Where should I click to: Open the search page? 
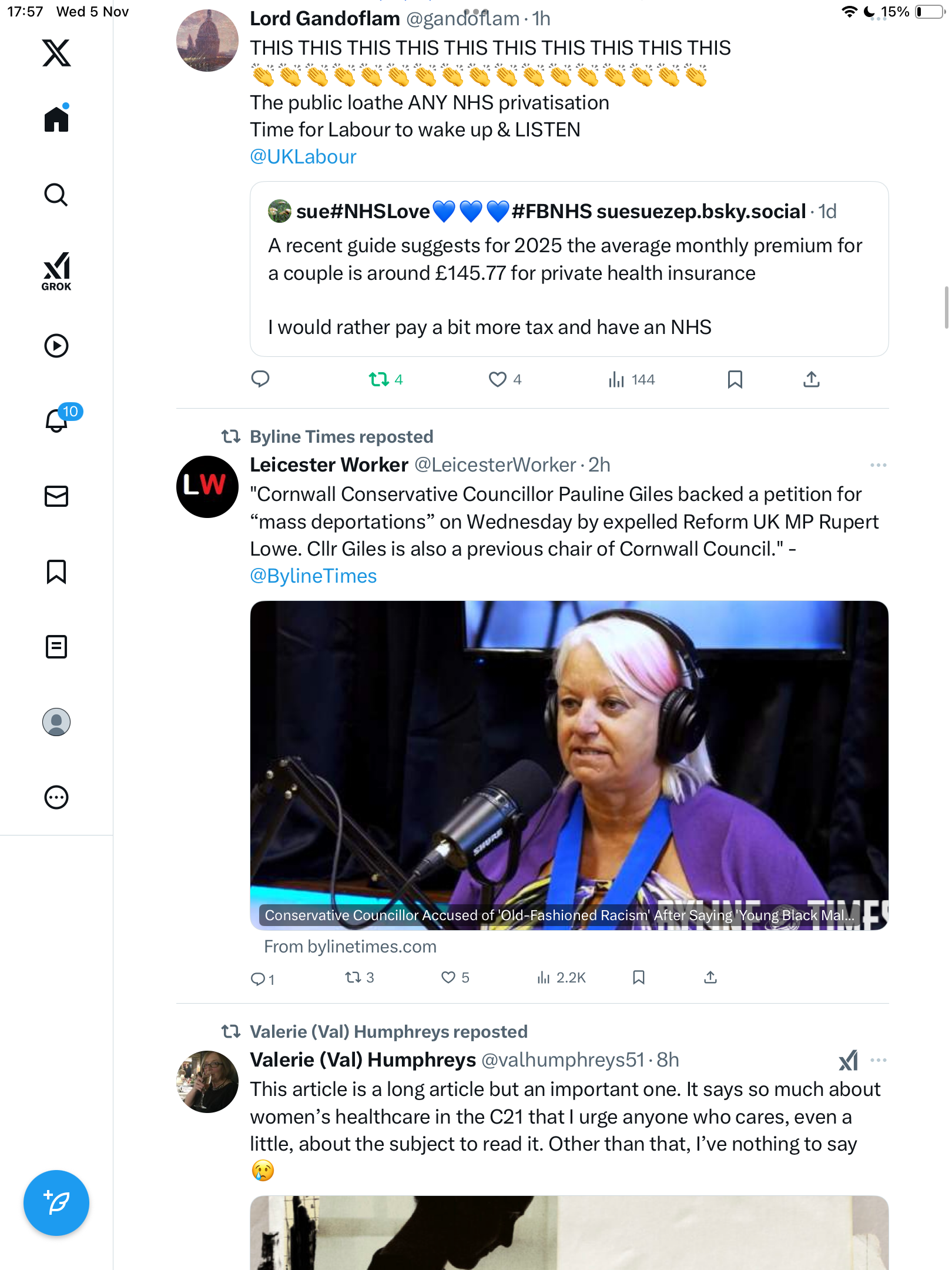click(x=56, y=195)
